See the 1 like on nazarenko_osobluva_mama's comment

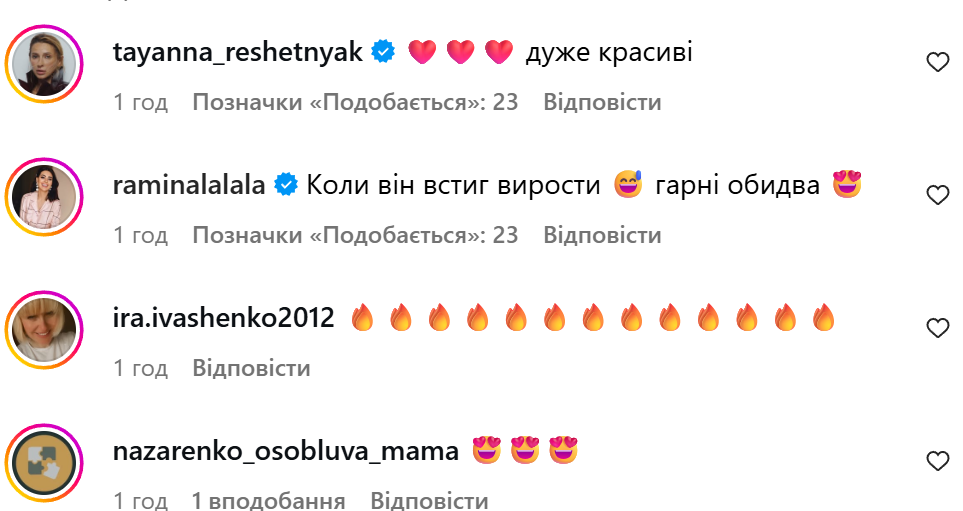pyautogui.click(x=268, y=500)
